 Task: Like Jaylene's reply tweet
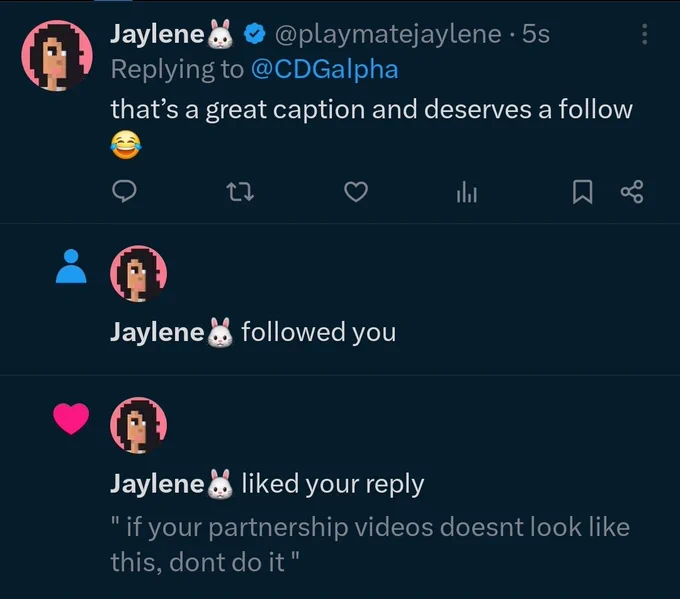pyautogui.click(x=356, y=192)
